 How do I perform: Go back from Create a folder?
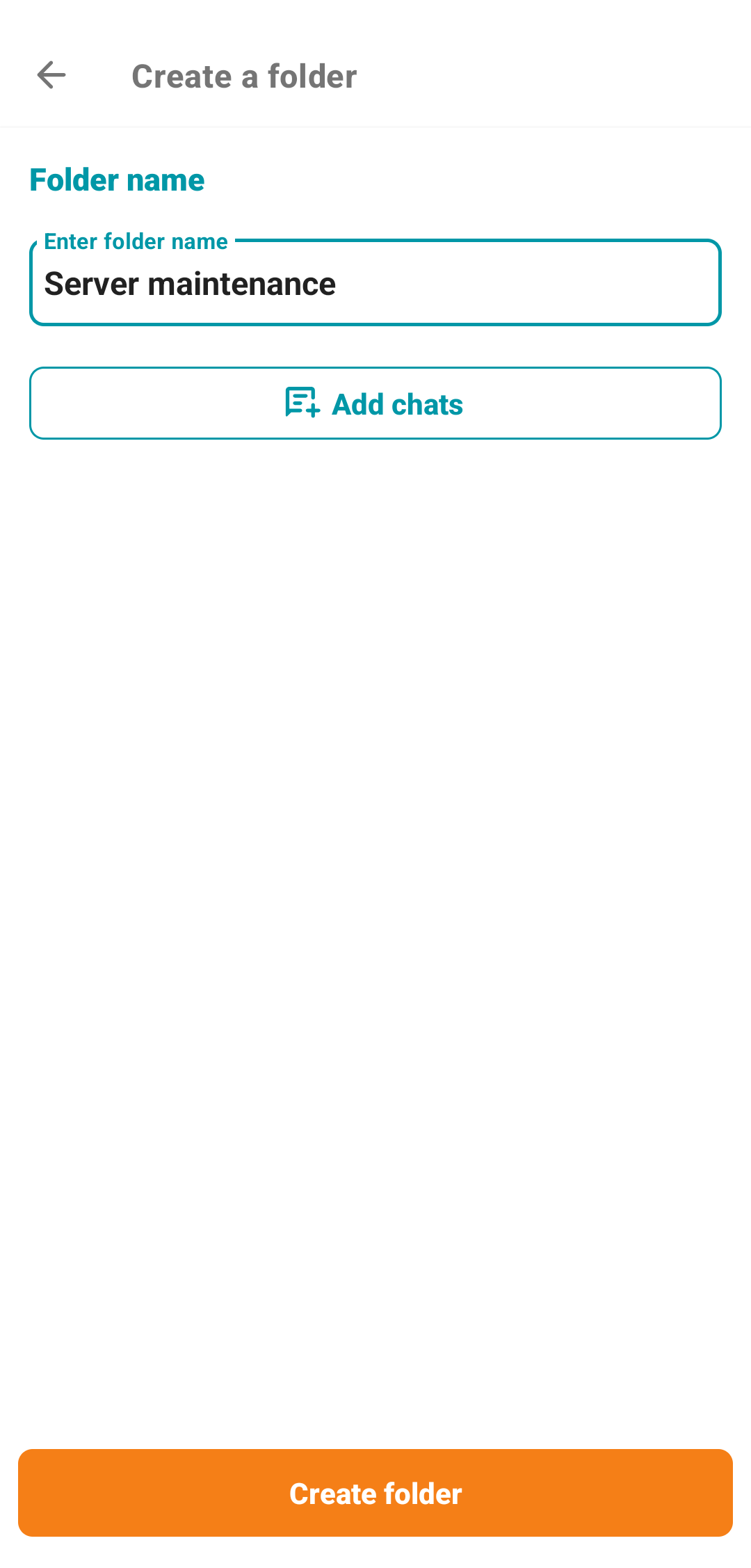[x=51, y=75]
